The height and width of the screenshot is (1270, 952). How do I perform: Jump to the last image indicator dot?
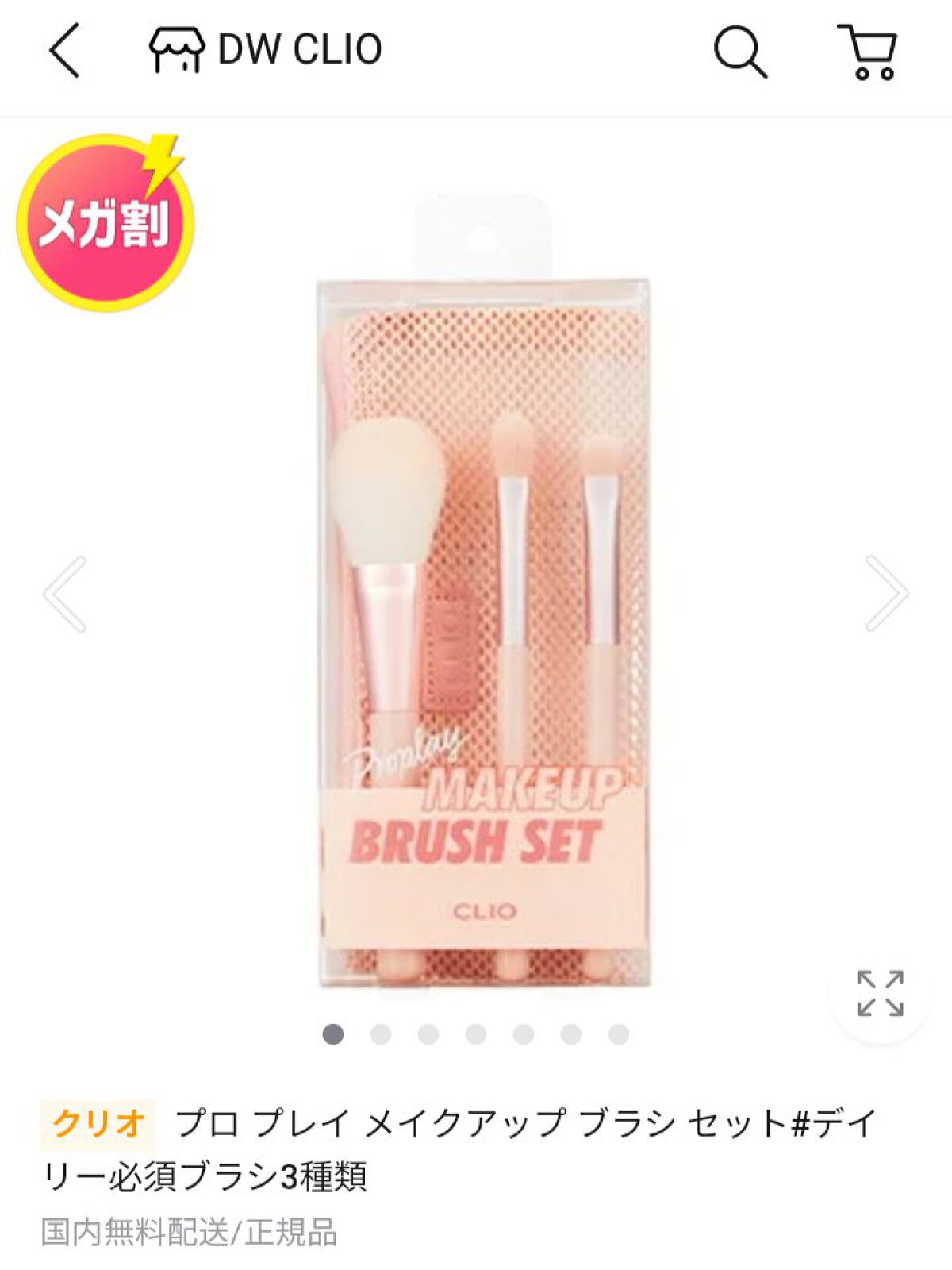619,1034
